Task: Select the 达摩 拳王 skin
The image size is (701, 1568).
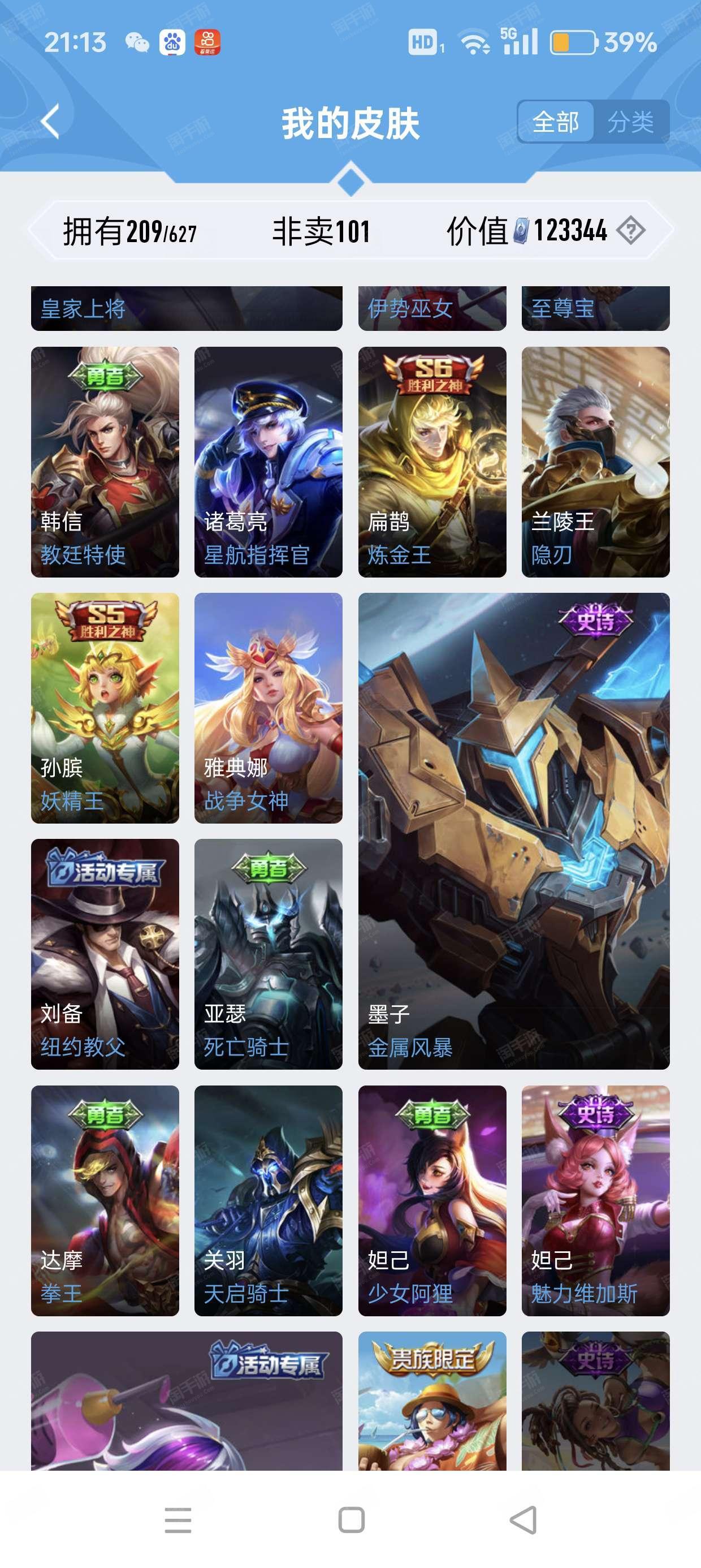Action: tap(105, 1200)
